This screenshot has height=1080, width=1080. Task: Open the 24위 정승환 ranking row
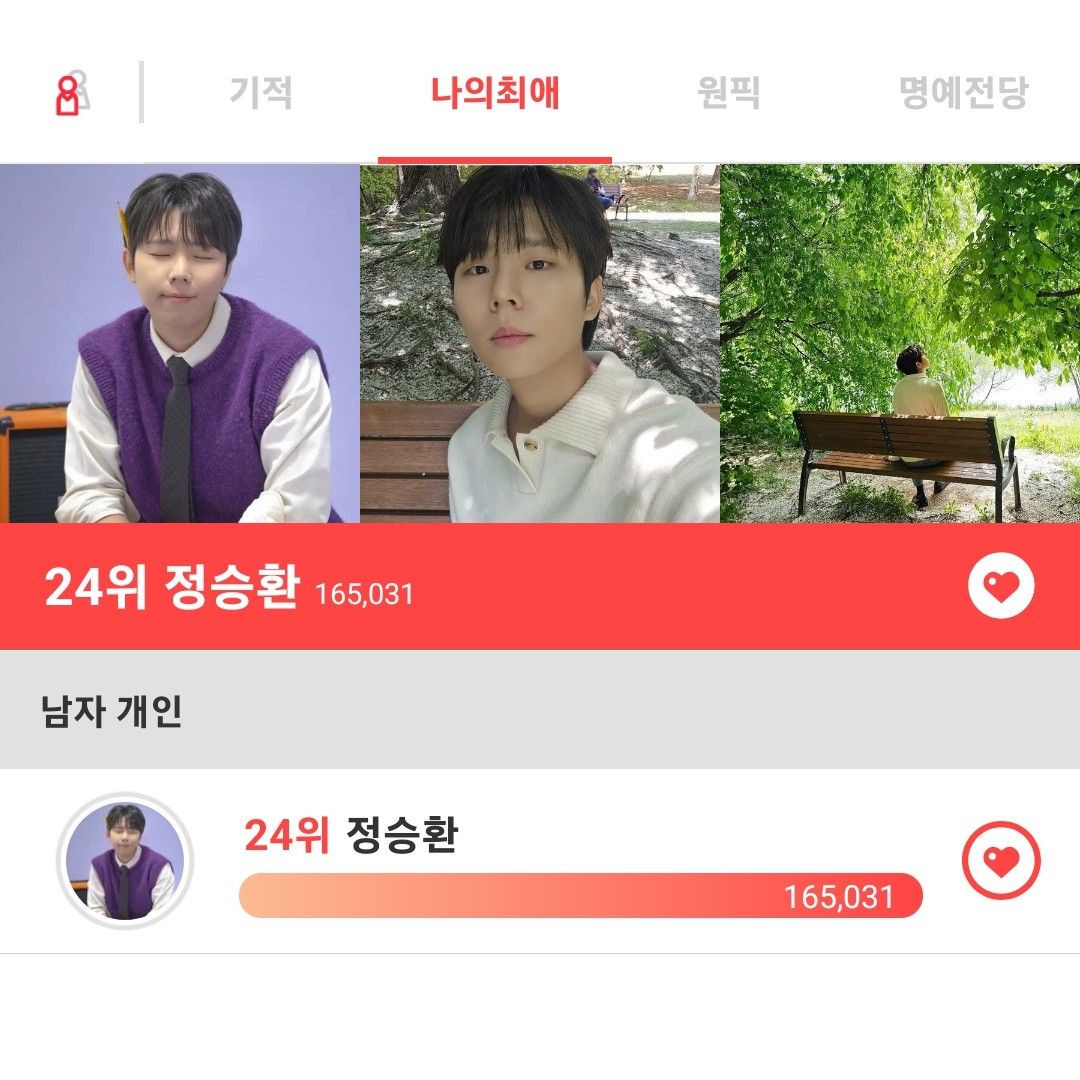tap(580, 837)
